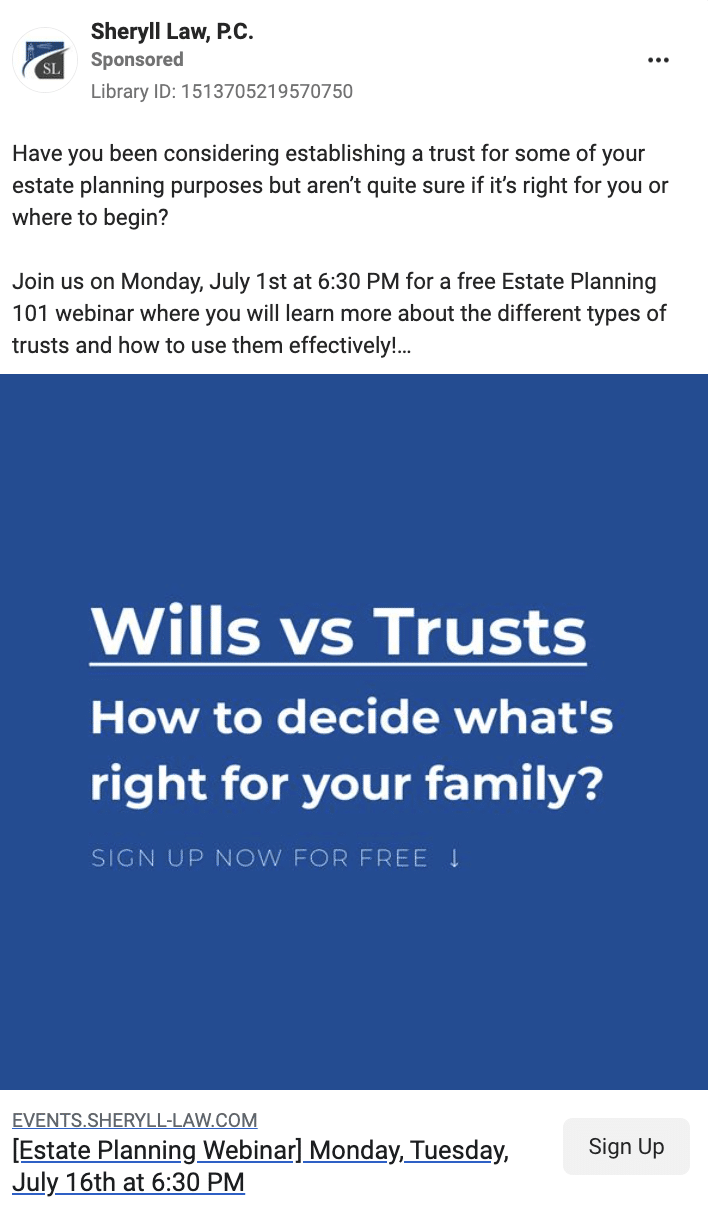
Task: Open the Sheryll Law, P.C. page name
Action: (x=171, y=32)
